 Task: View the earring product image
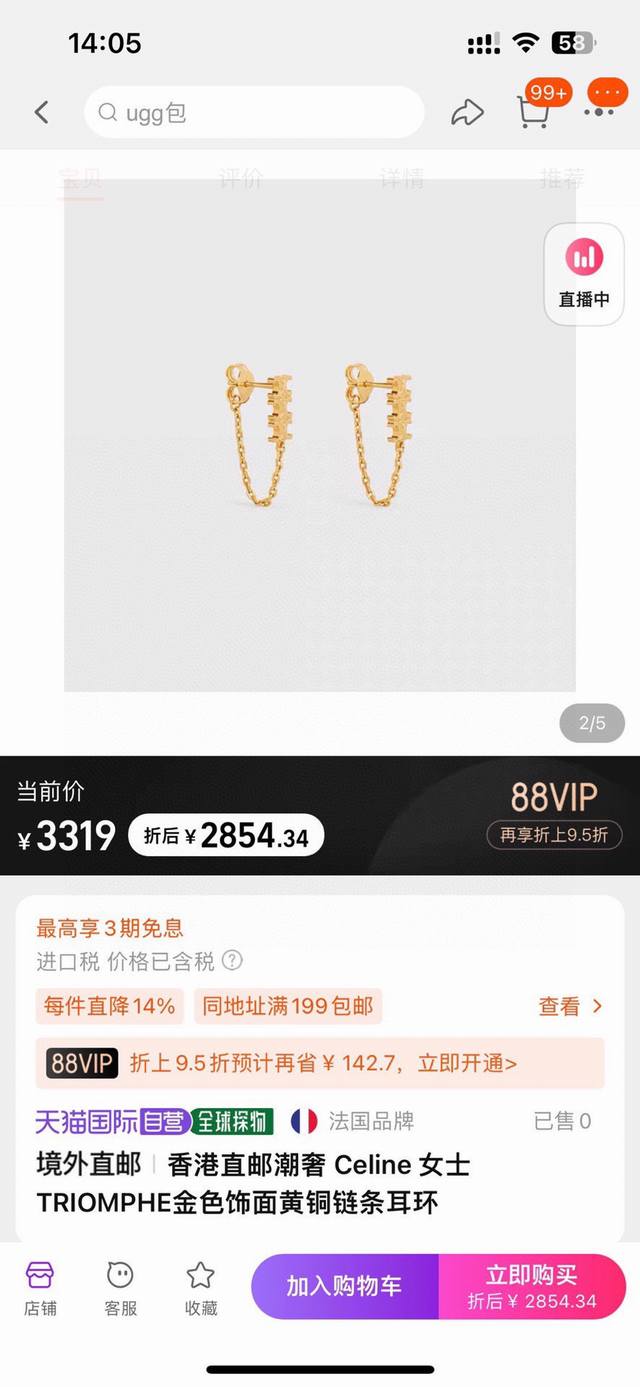click(x=320, y=435)
